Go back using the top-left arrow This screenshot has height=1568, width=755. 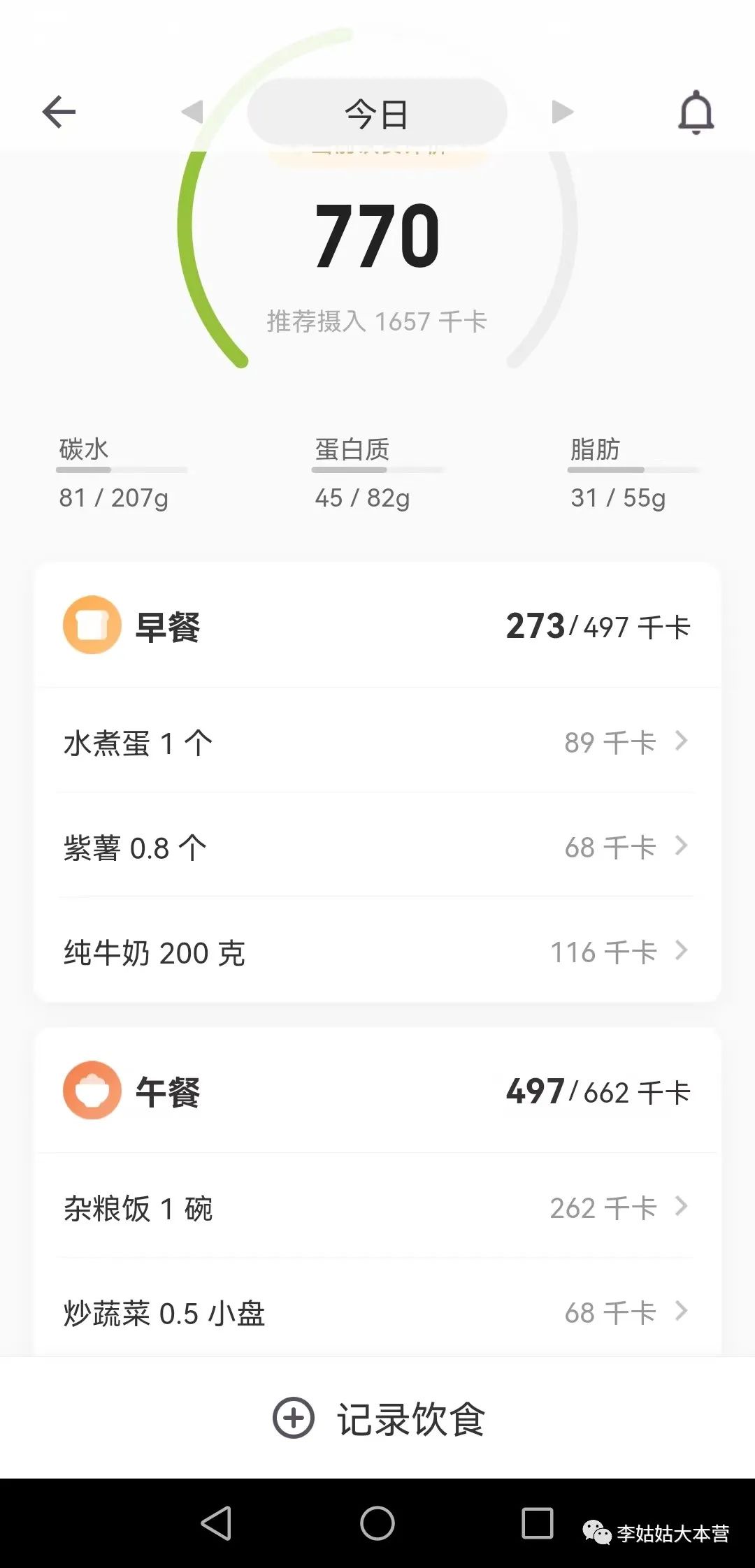click(x=59, y=112)
